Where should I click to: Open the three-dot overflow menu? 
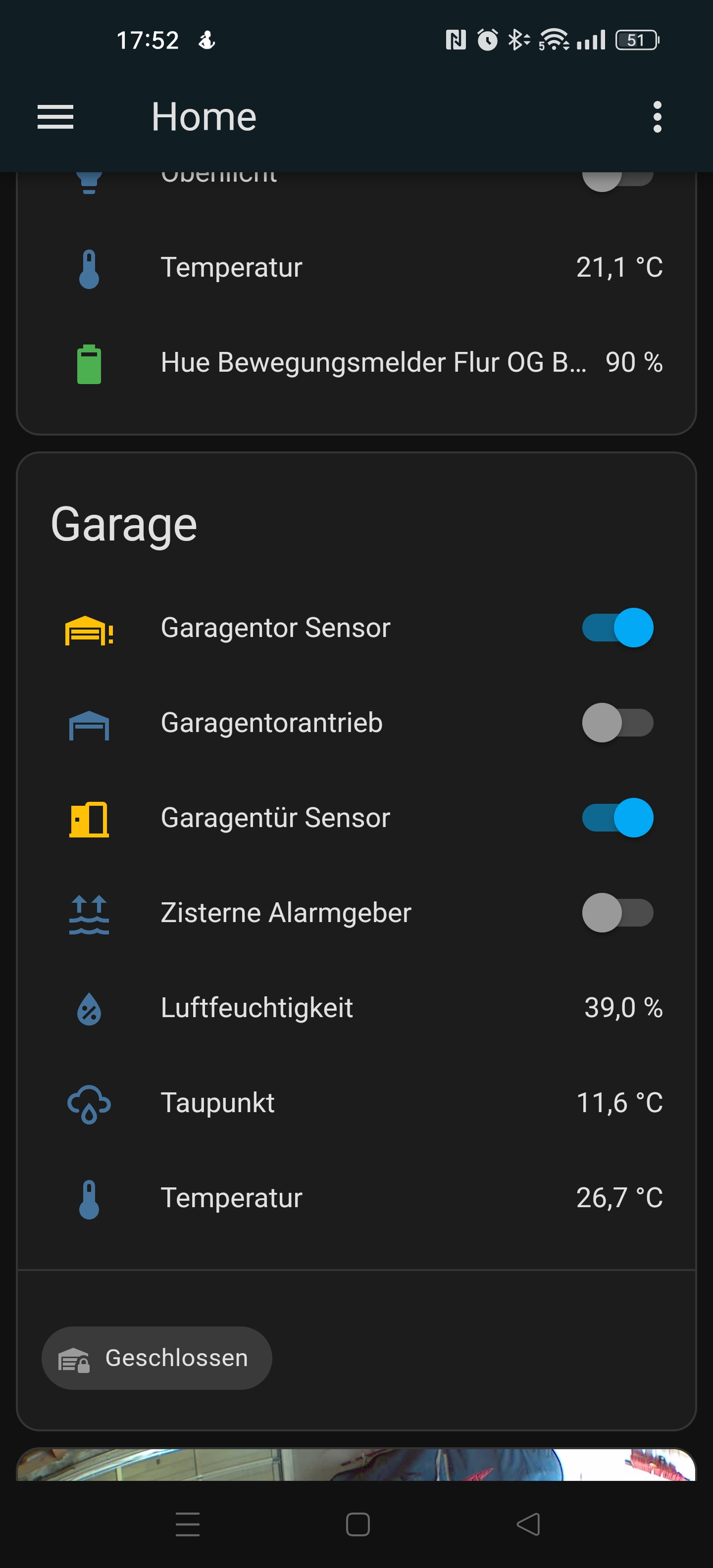point(657,116)
